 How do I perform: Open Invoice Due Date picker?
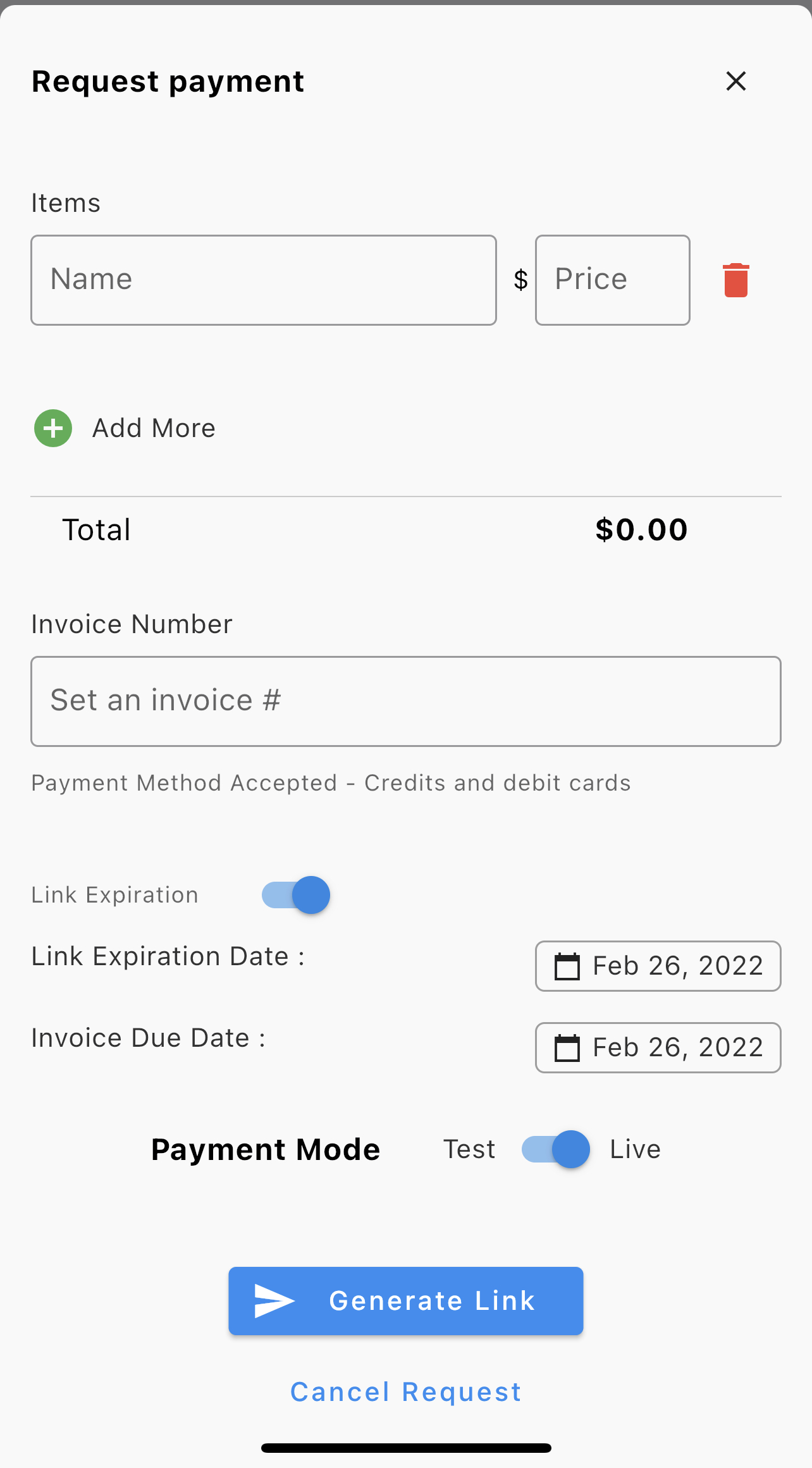coord(658,1047)
